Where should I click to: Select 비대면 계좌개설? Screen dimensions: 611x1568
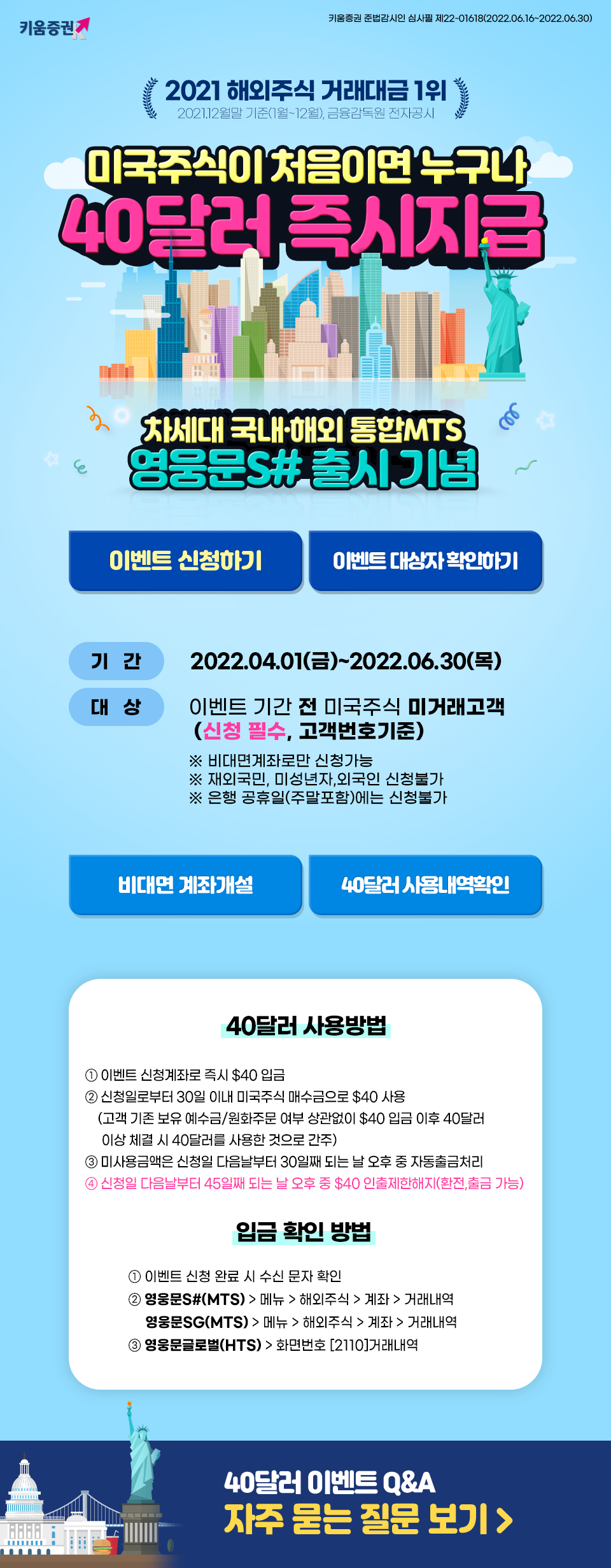pos(185,885)
